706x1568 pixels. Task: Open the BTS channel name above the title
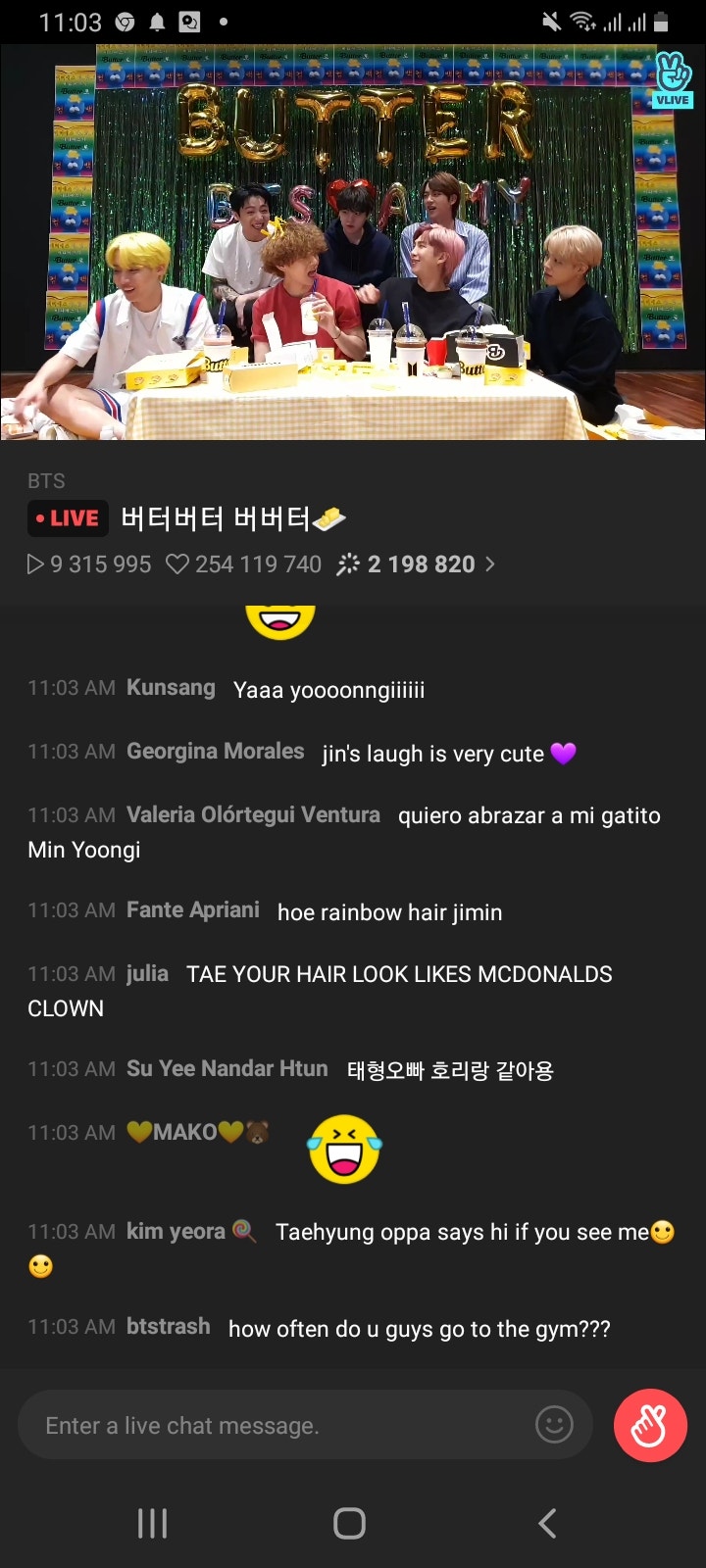45,480
